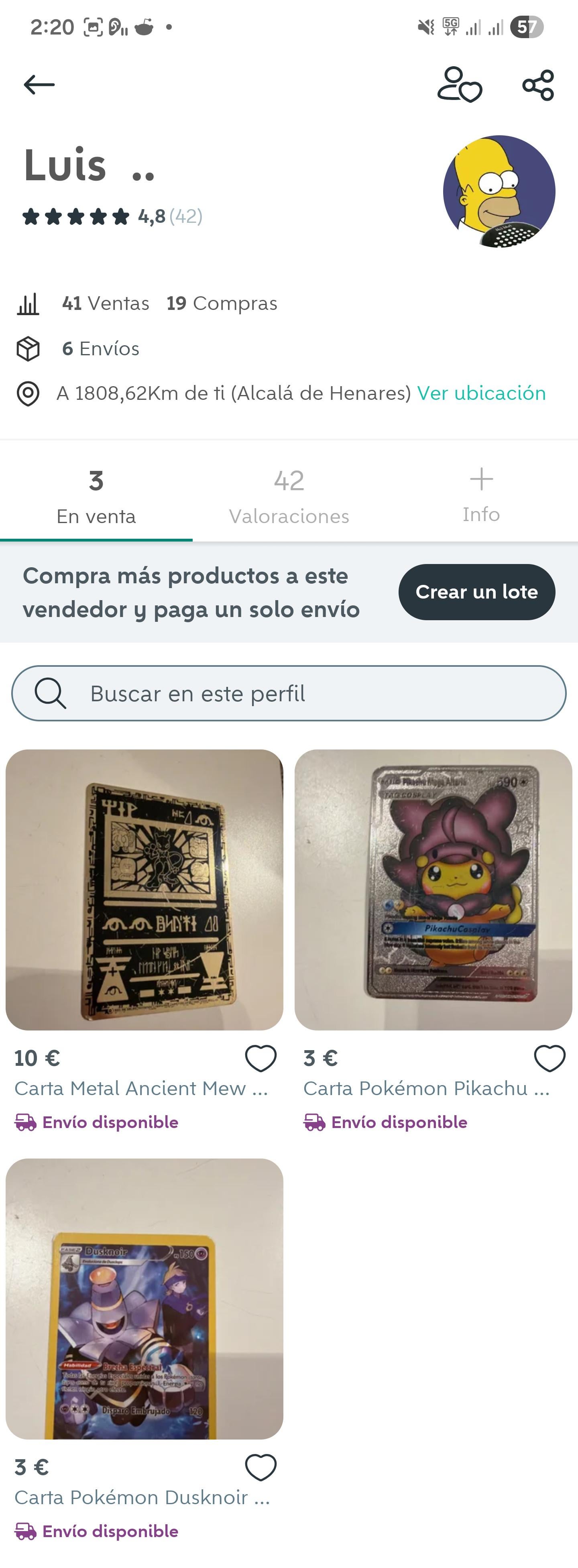Open the Carta Pokémon Pikachu listing

tap(433, 889)
